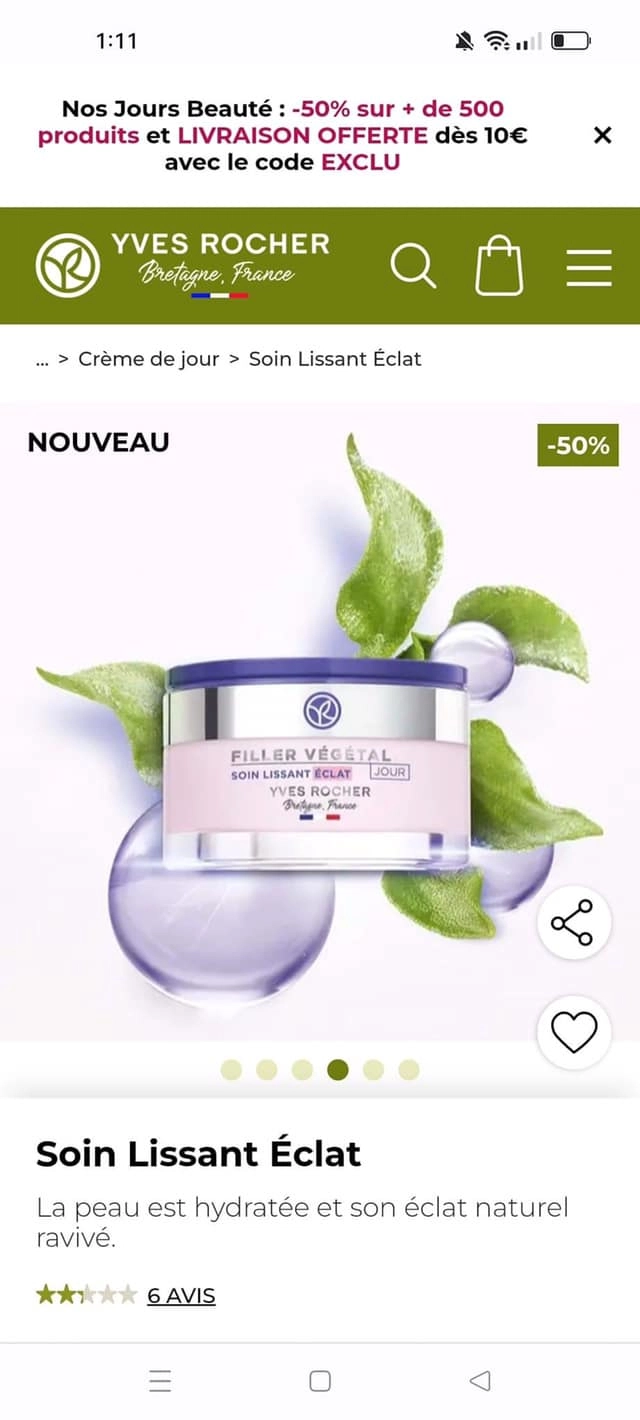This screenshot has width=640, height=1420.
Task: Go to the system home screen
Action: click(x=320, y=1381)
